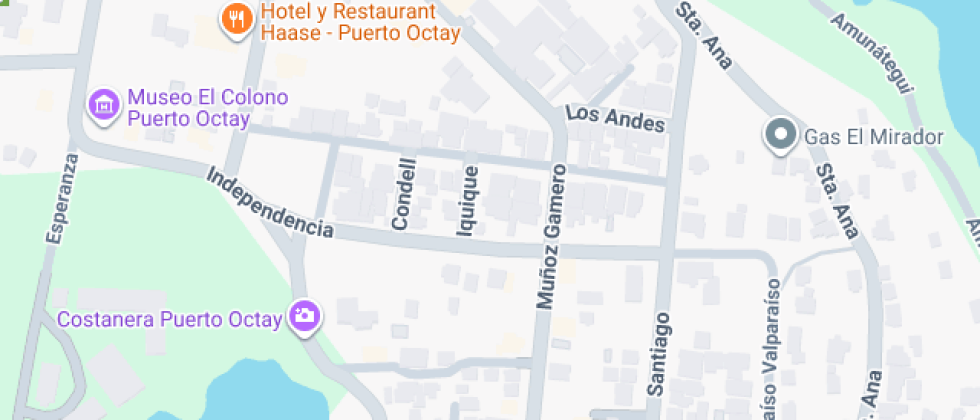
Task: Open Hotel y Restaurant Haase map pin
Action: [x=236, y=19]
